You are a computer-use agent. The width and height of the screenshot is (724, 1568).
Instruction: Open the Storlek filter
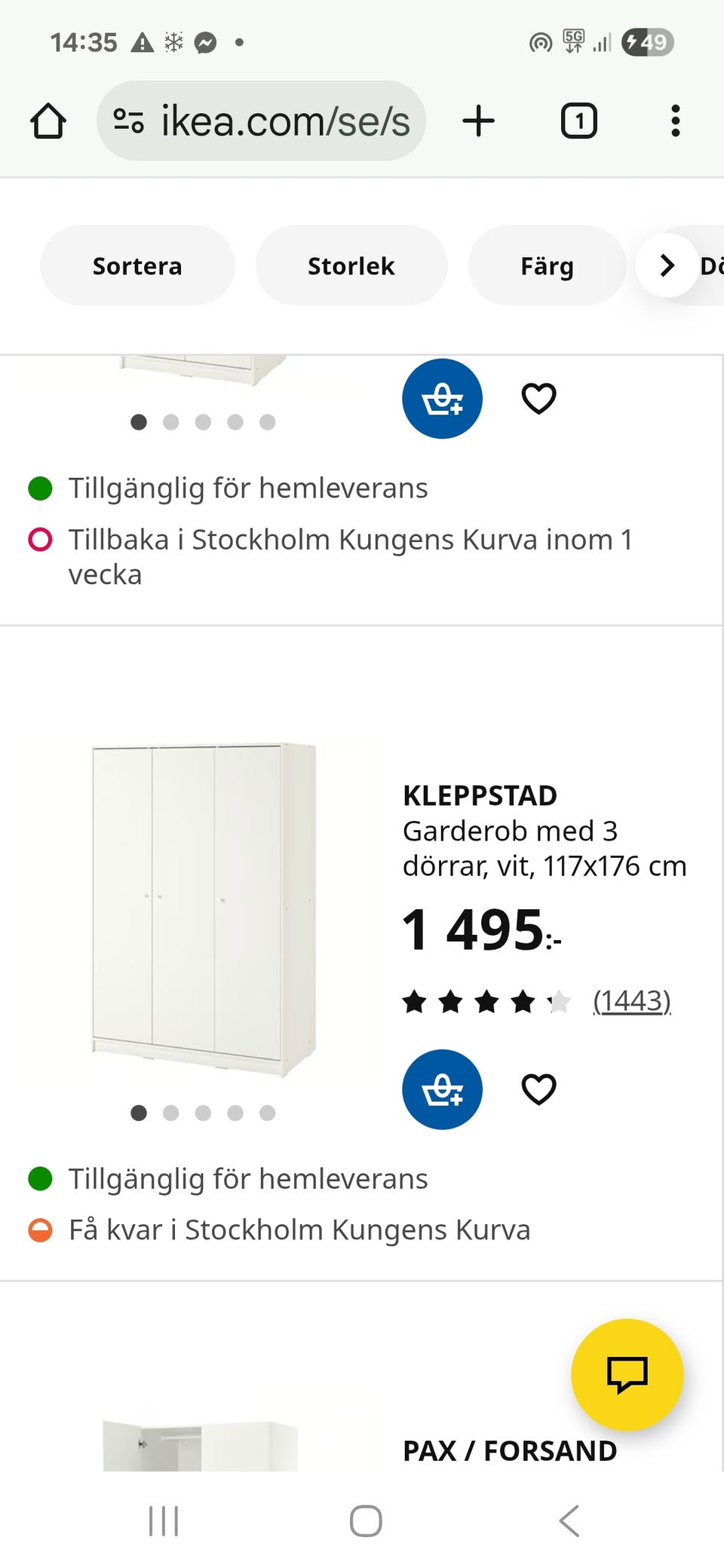351,265
